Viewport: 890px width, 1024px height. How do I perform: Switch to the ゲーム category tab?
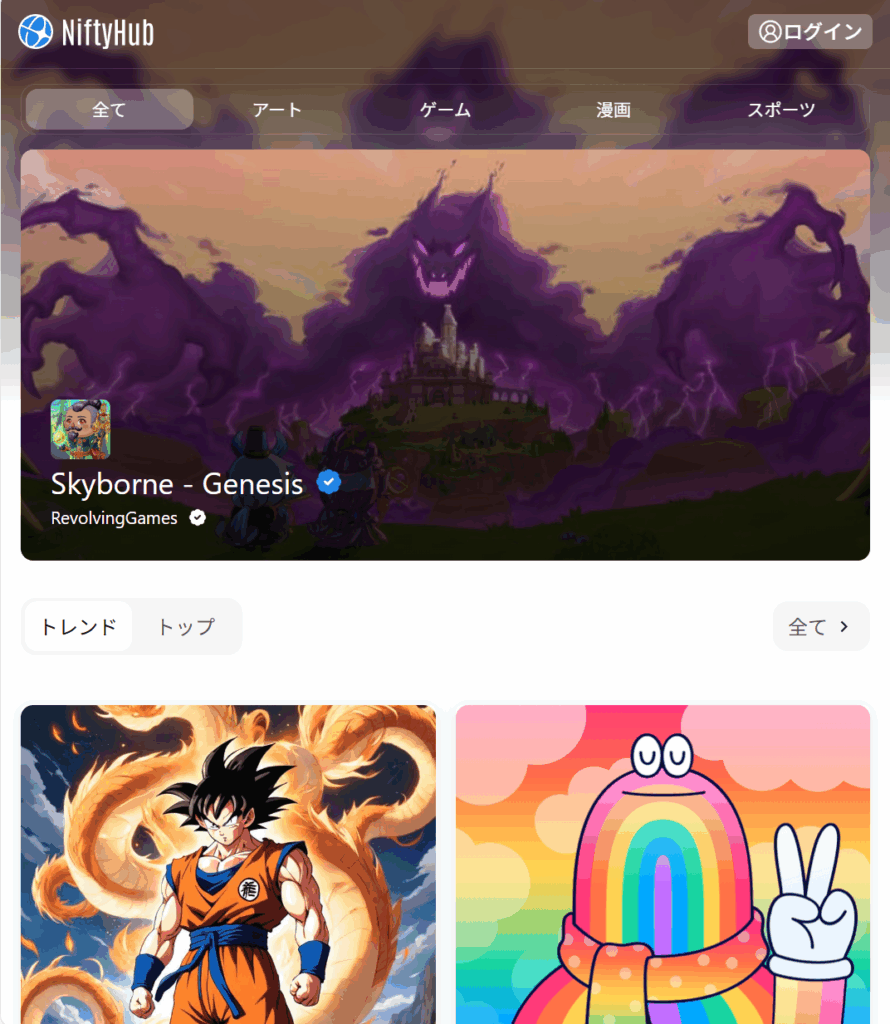click(445, 110)
